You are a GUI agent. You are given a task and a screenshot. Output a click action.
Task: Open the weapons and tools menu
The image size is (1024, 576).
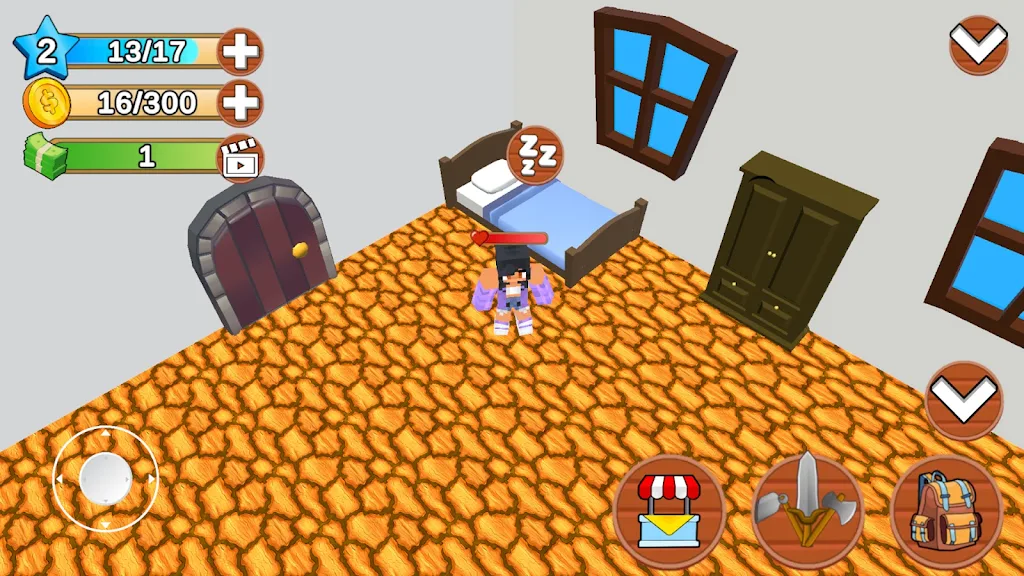click(x=807, y=510)
